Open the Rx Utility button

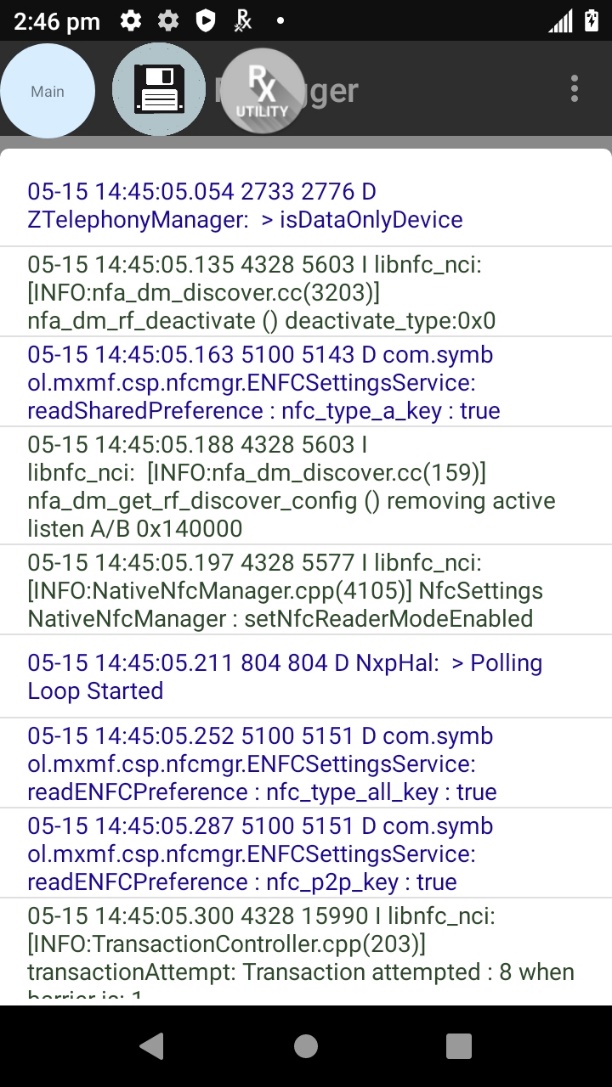tap(261, 90)
